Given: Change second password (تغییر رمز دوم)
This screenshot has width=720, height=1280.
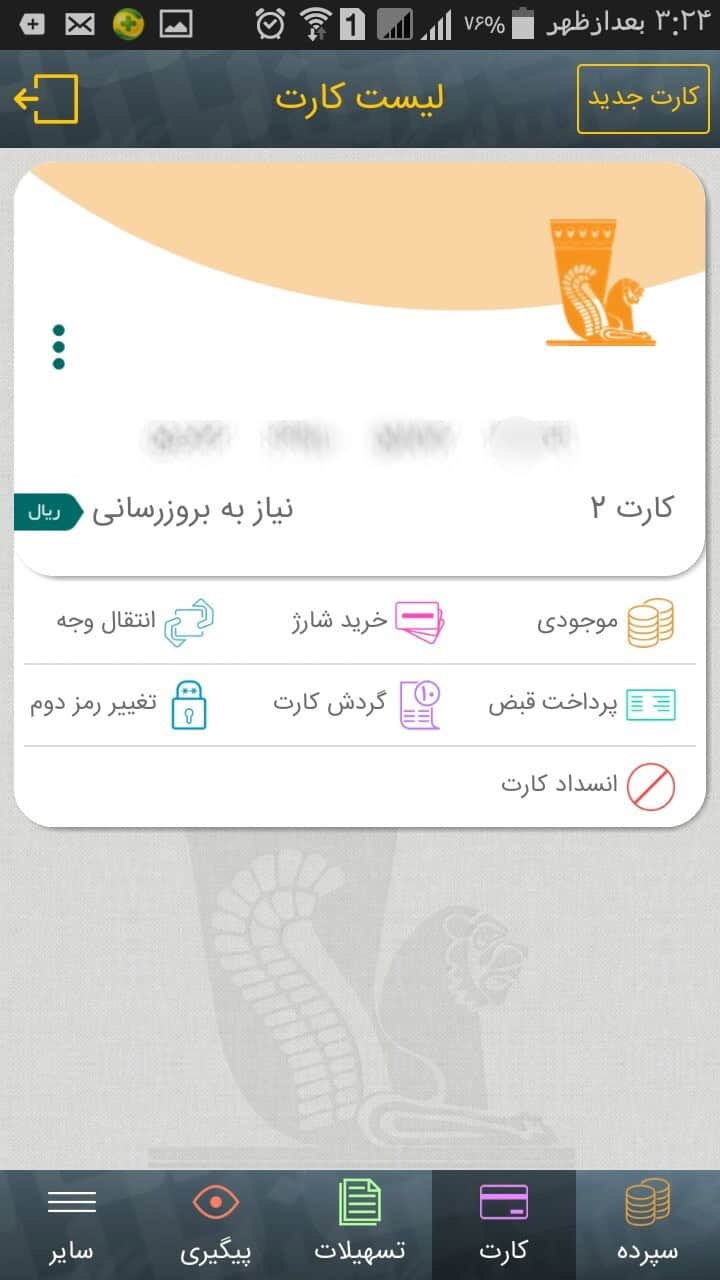Looking at the screenshot, I should (x=118, y=704).
